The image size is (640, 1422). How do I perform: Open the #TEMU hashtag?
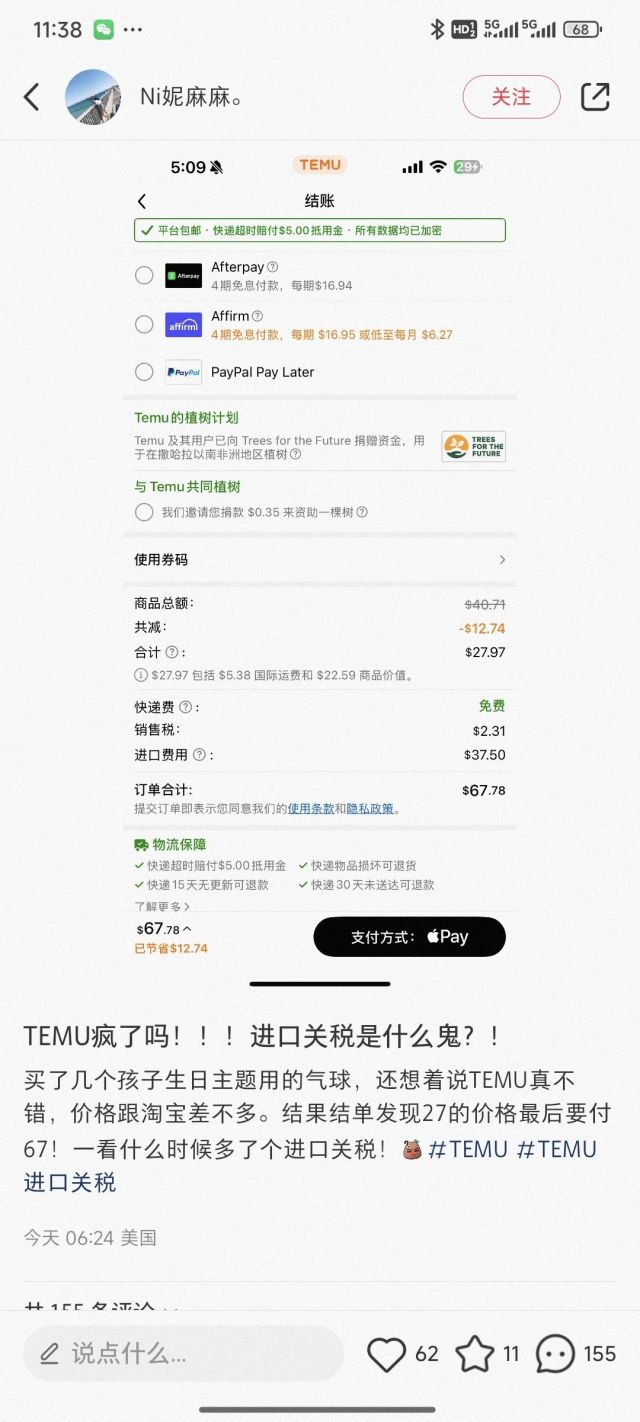click(x=467, y=1149)
